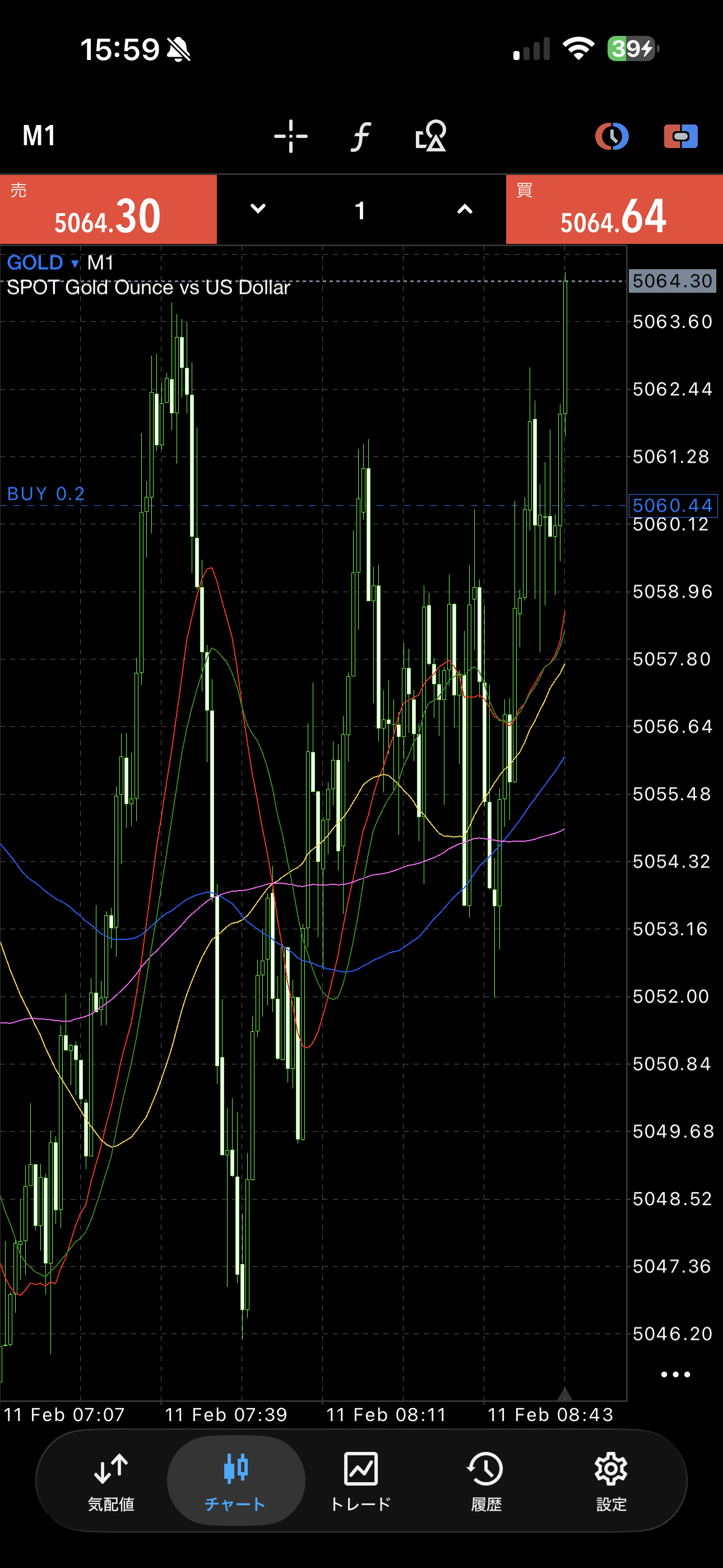Open the 設定 settings tab
723x1568 pixels.
pos(611,1481)
